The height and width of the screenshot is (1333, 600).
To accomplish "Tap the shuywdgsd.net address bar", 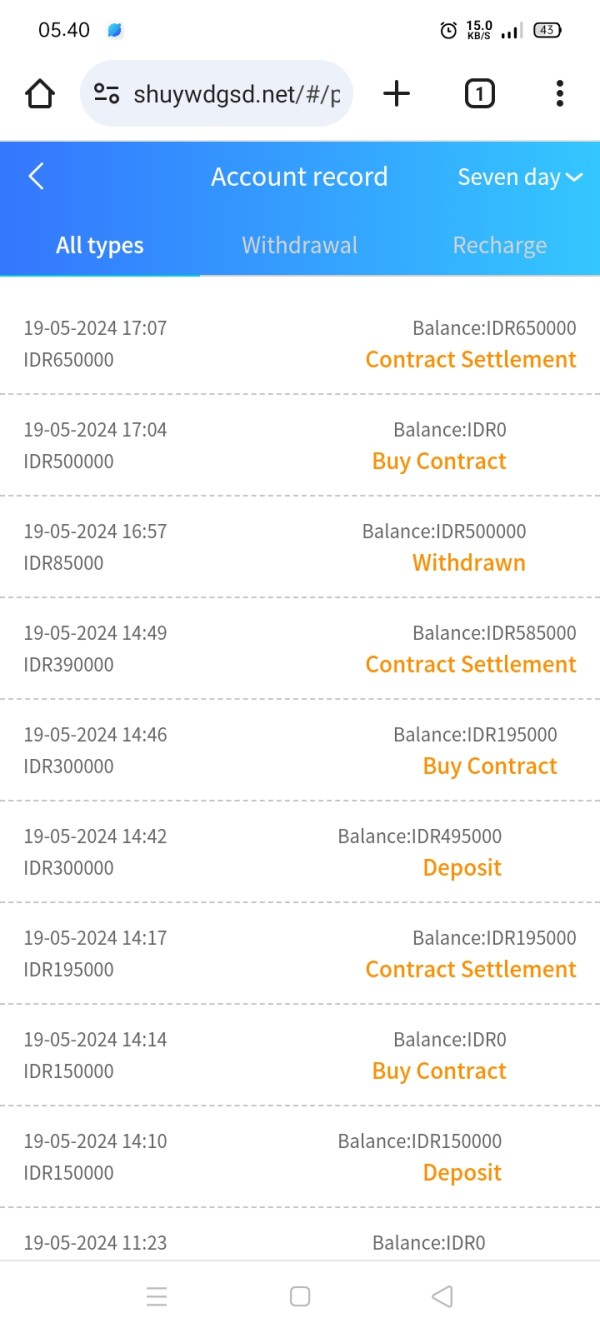I will click(216, 94).
